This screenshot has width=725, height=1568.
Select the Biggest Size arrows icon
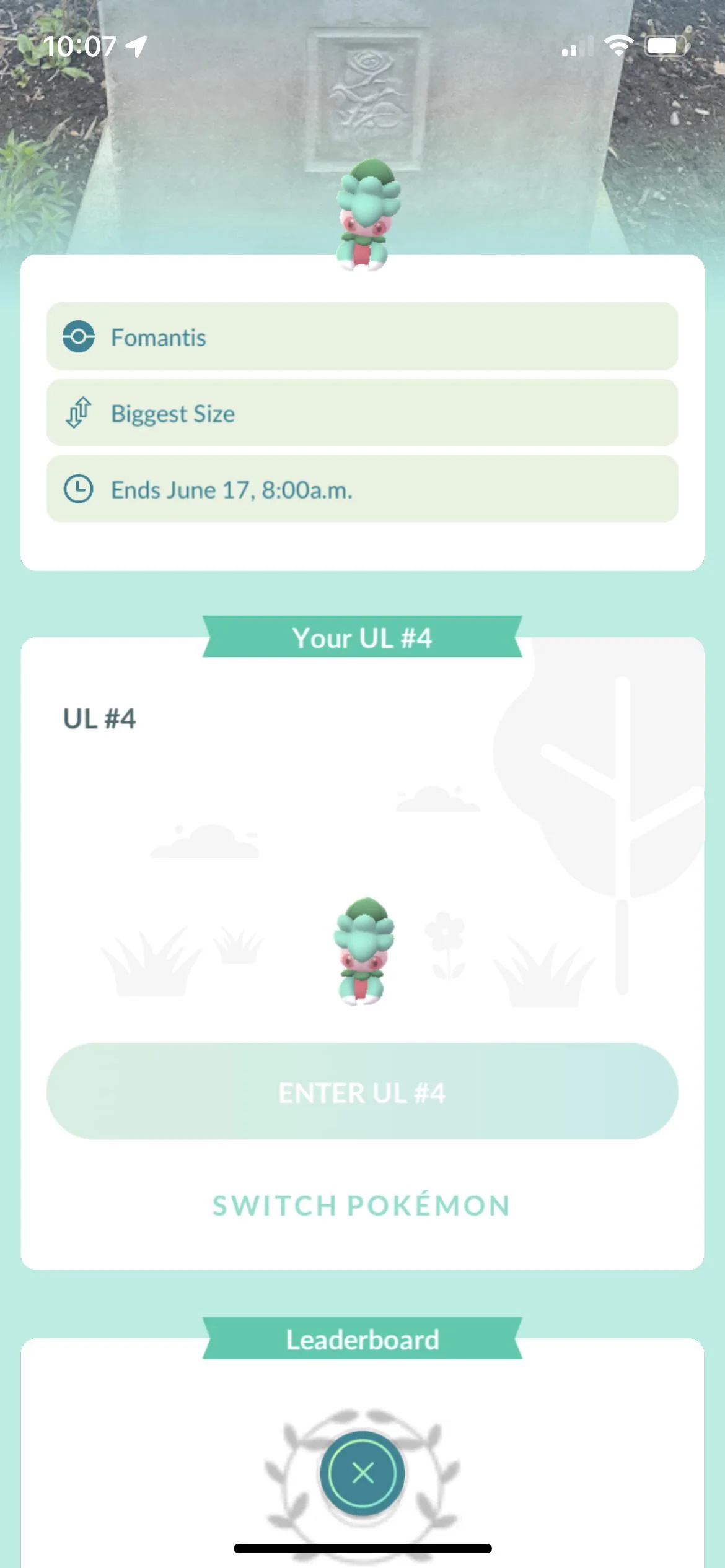click(79, 413)
